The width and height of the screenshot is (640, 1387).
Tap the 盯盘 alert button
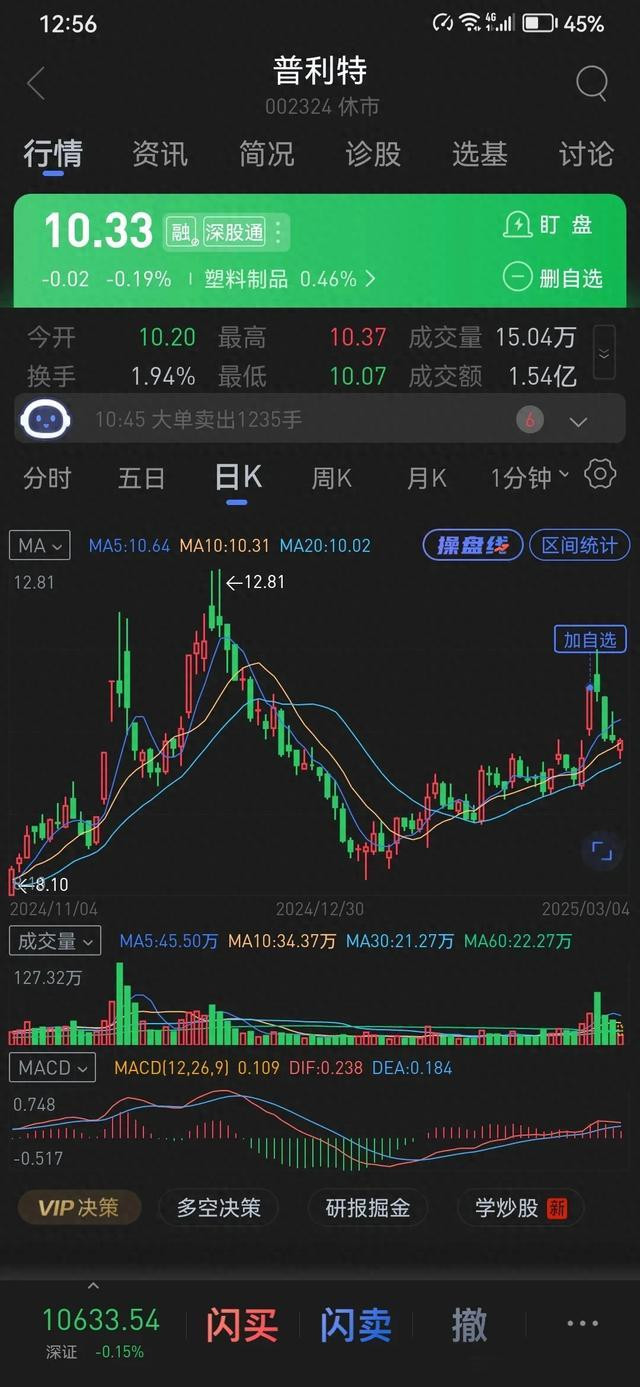coord(548,225)
